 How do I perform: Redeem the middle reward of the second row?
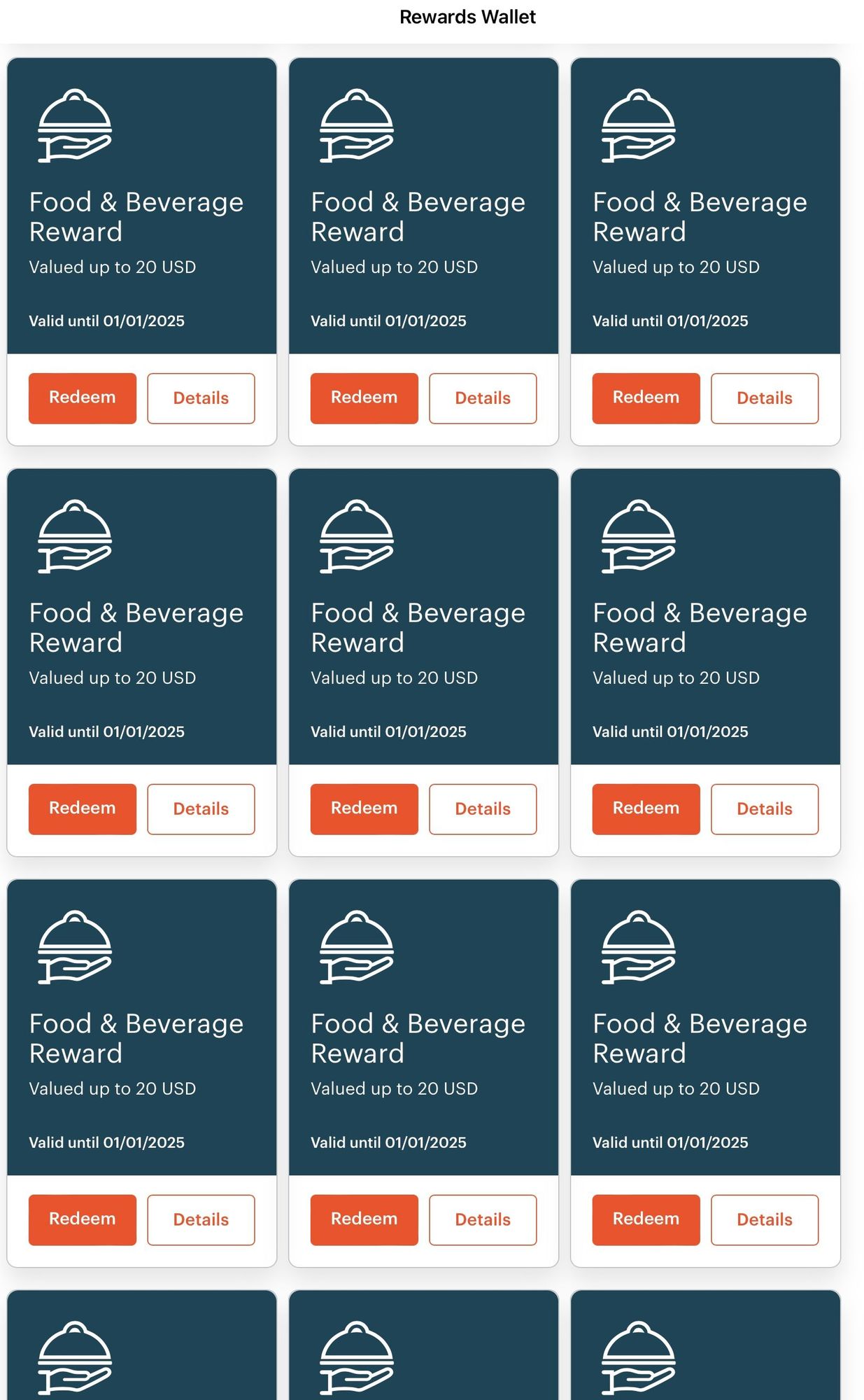(364, 809)
